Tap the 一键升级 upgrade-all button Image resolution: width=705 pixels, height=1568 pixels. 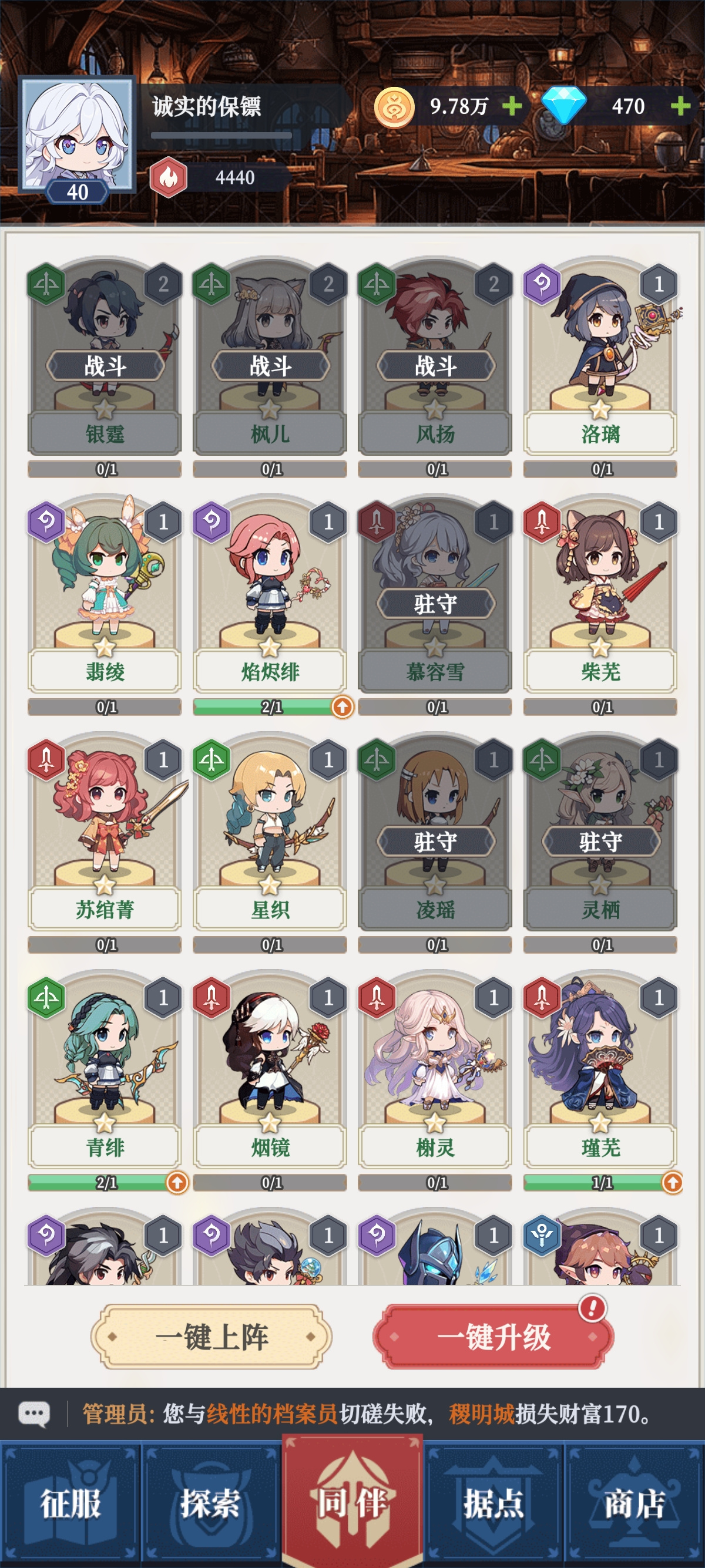pos(493,1337)
